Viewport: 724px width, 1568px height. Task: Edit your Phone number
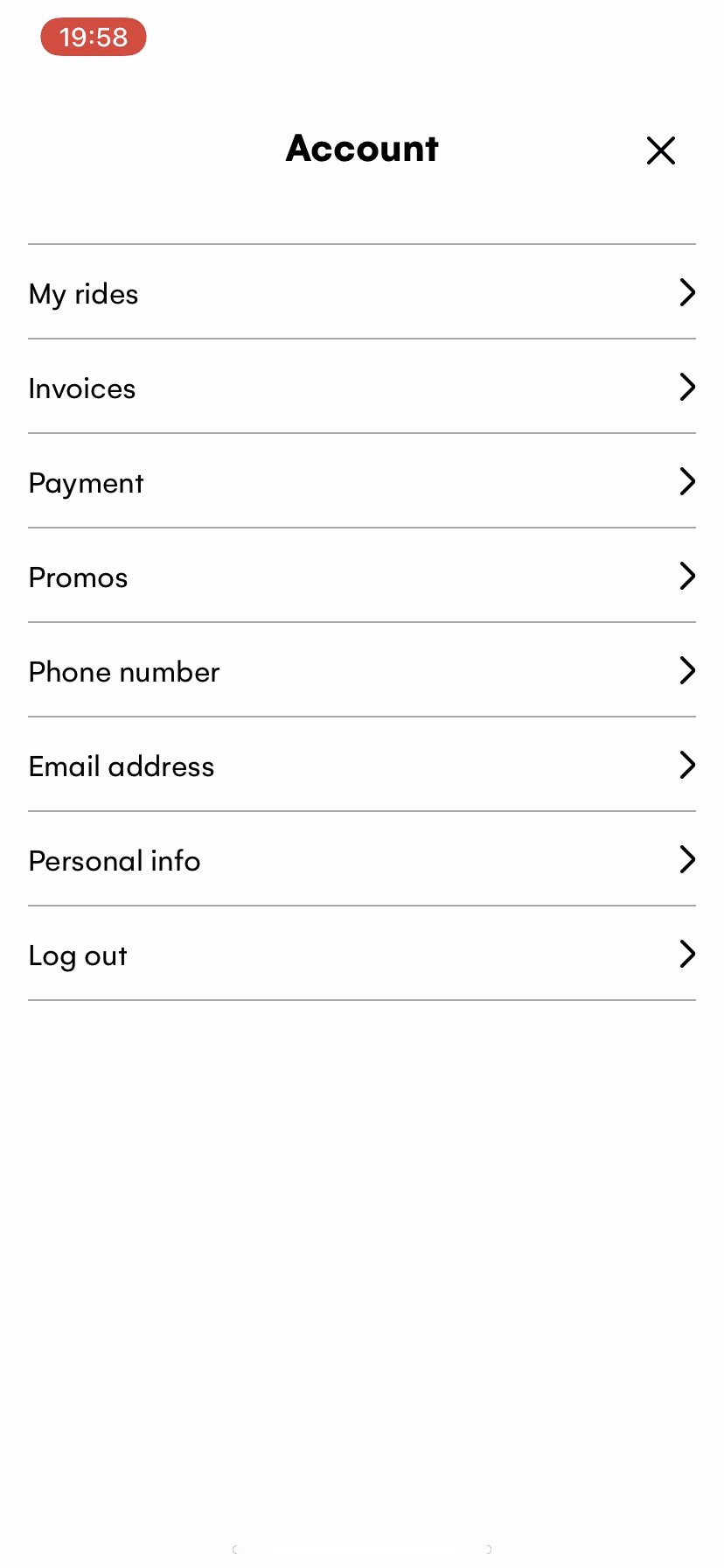[x=362, y=671]
